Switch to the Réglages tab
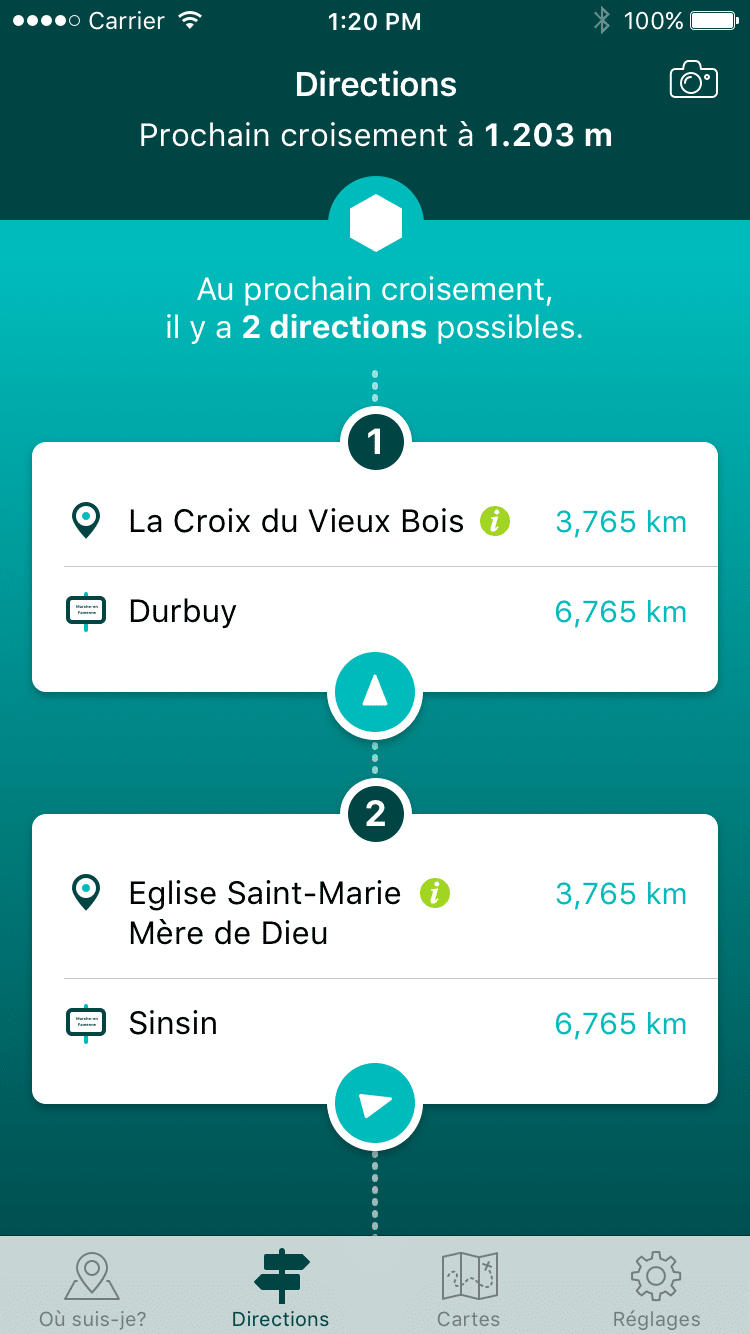Screen dimensions: 750x1334 (x=656, y=1286)
